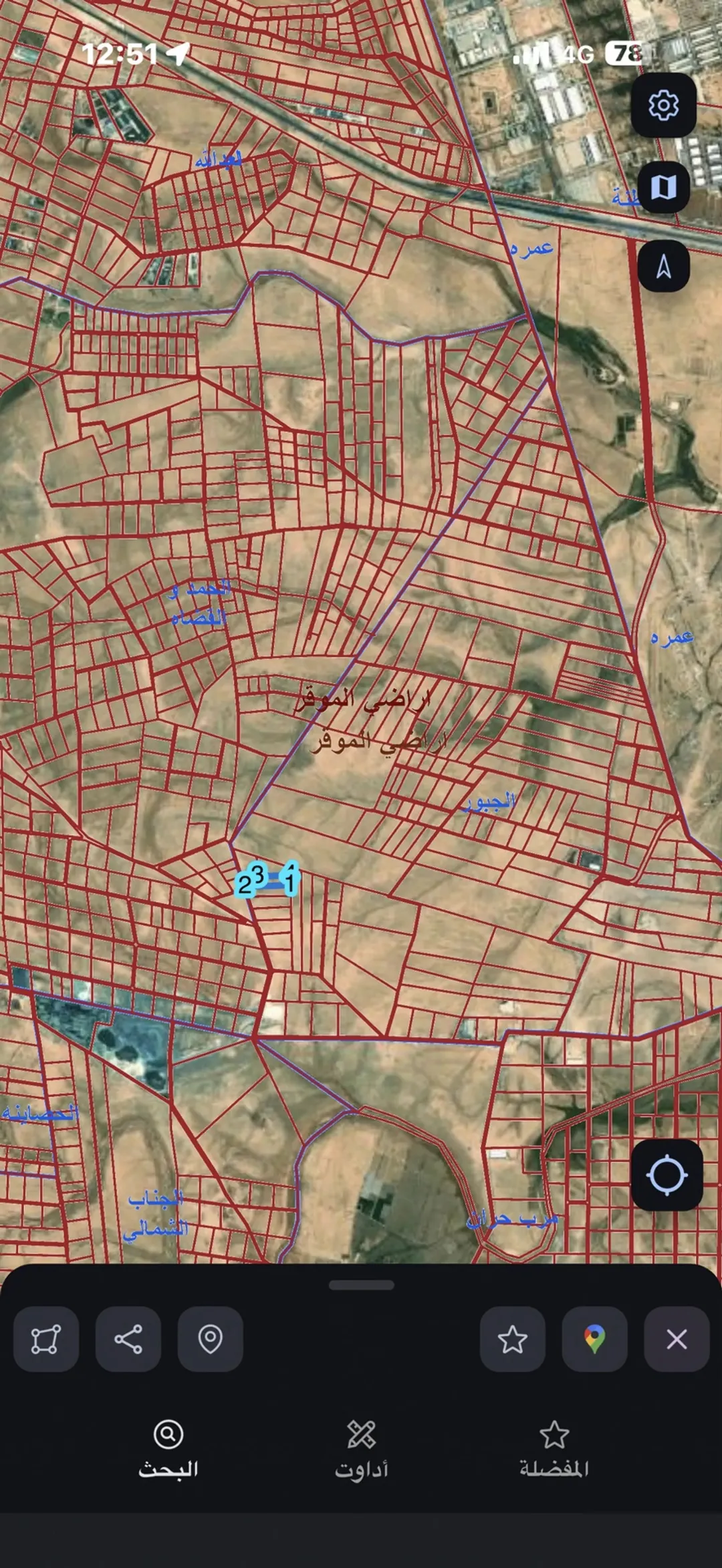The height and width of the screenshot is (1568, 722).
Task: Tap the bottom sheet drag handle
Action: [361, 1285]
